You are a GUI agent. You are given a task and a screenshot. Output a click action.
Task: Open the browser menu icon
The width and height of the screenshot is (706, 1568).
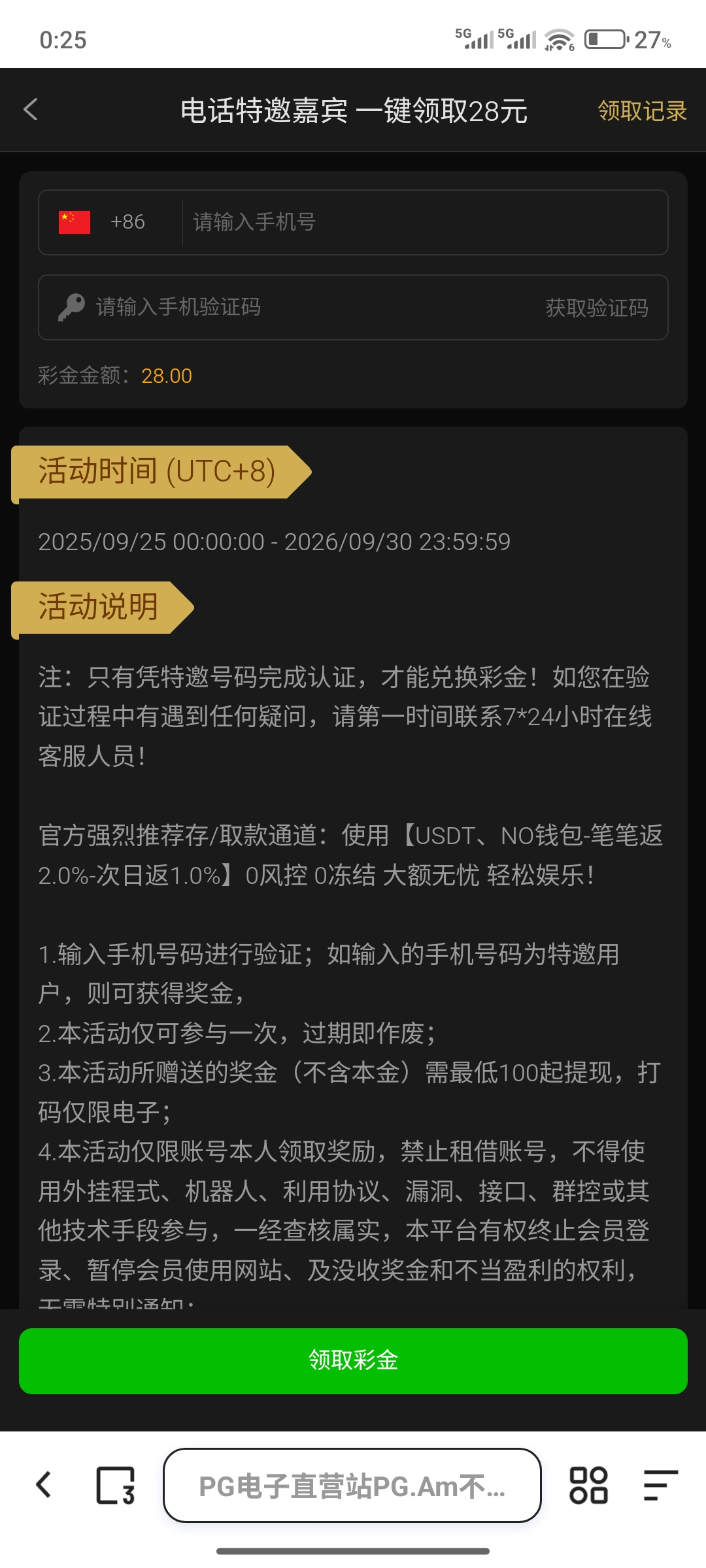coord(660,1485)
